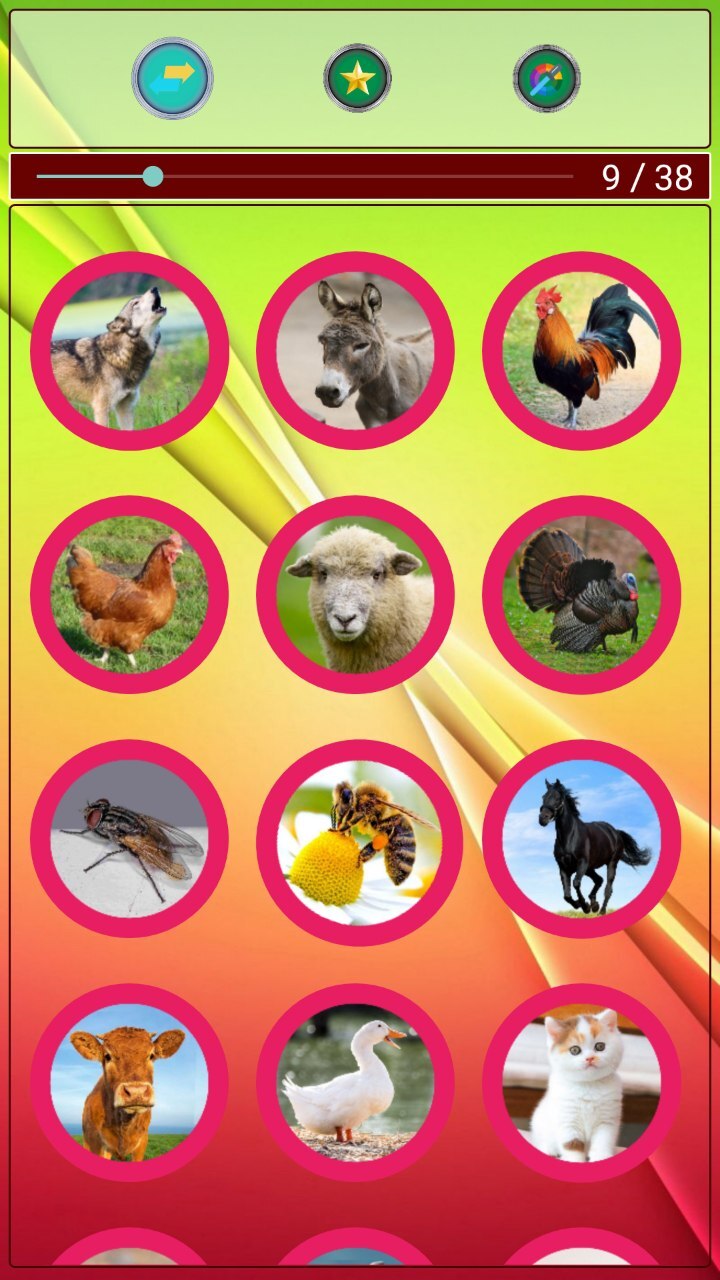This screenshot has width=720, height=1280.
Task: Play the white duck sound
Action: pos(355,1083)
